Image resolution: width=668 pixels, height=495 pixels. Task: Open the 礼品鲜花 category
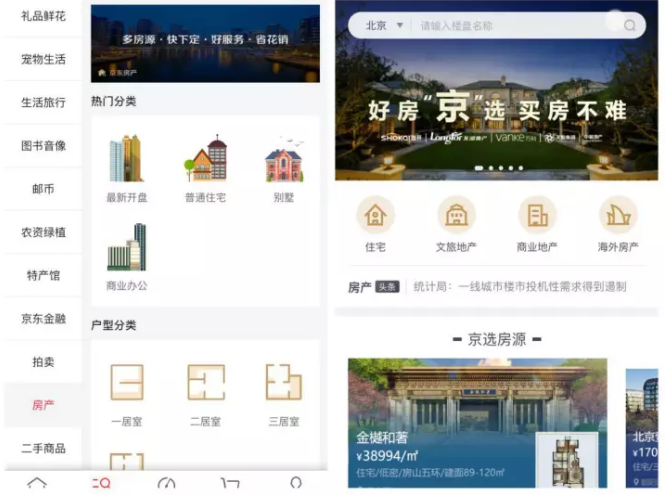pyautogui.click(x=43, y=16)
